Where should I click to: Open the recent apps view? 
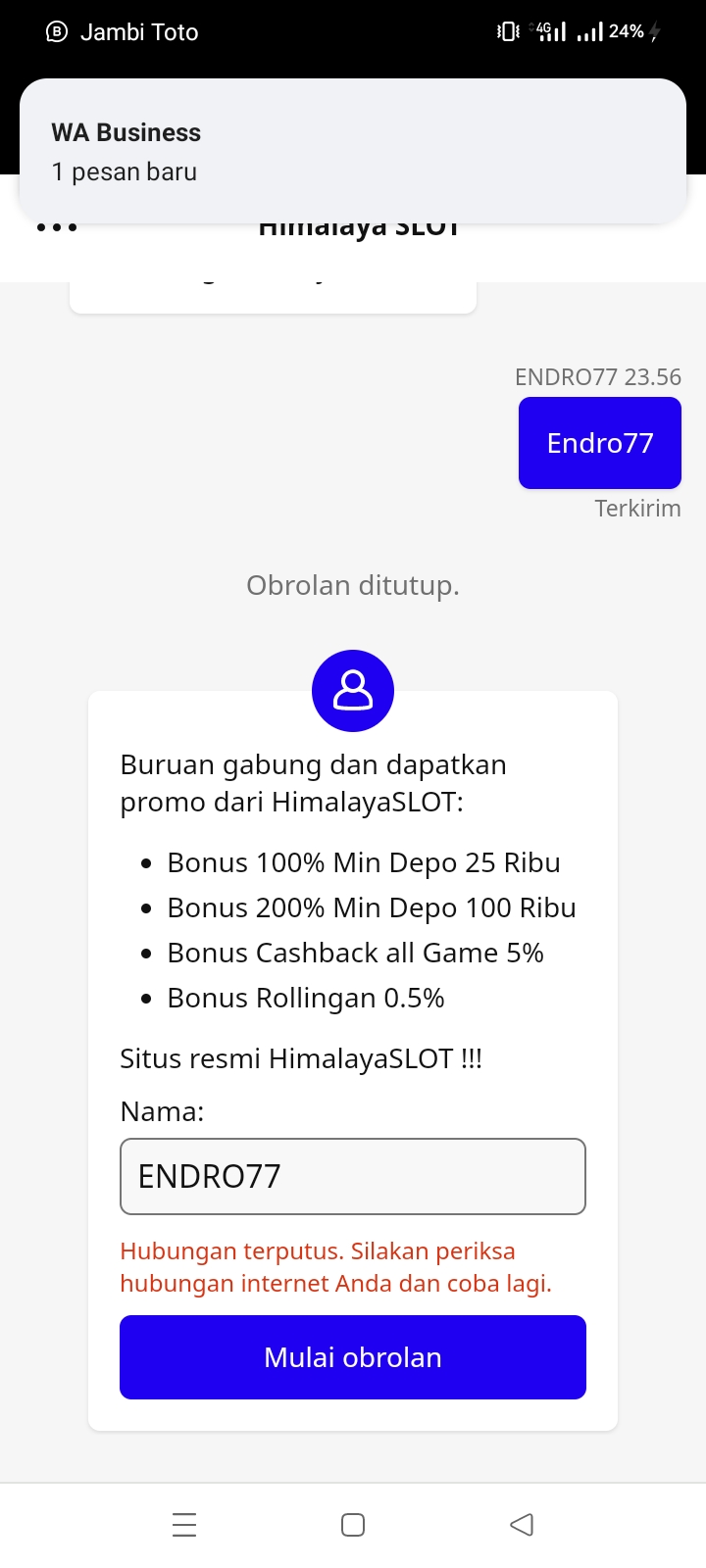pyautogui.click(x=184, y=1525)
